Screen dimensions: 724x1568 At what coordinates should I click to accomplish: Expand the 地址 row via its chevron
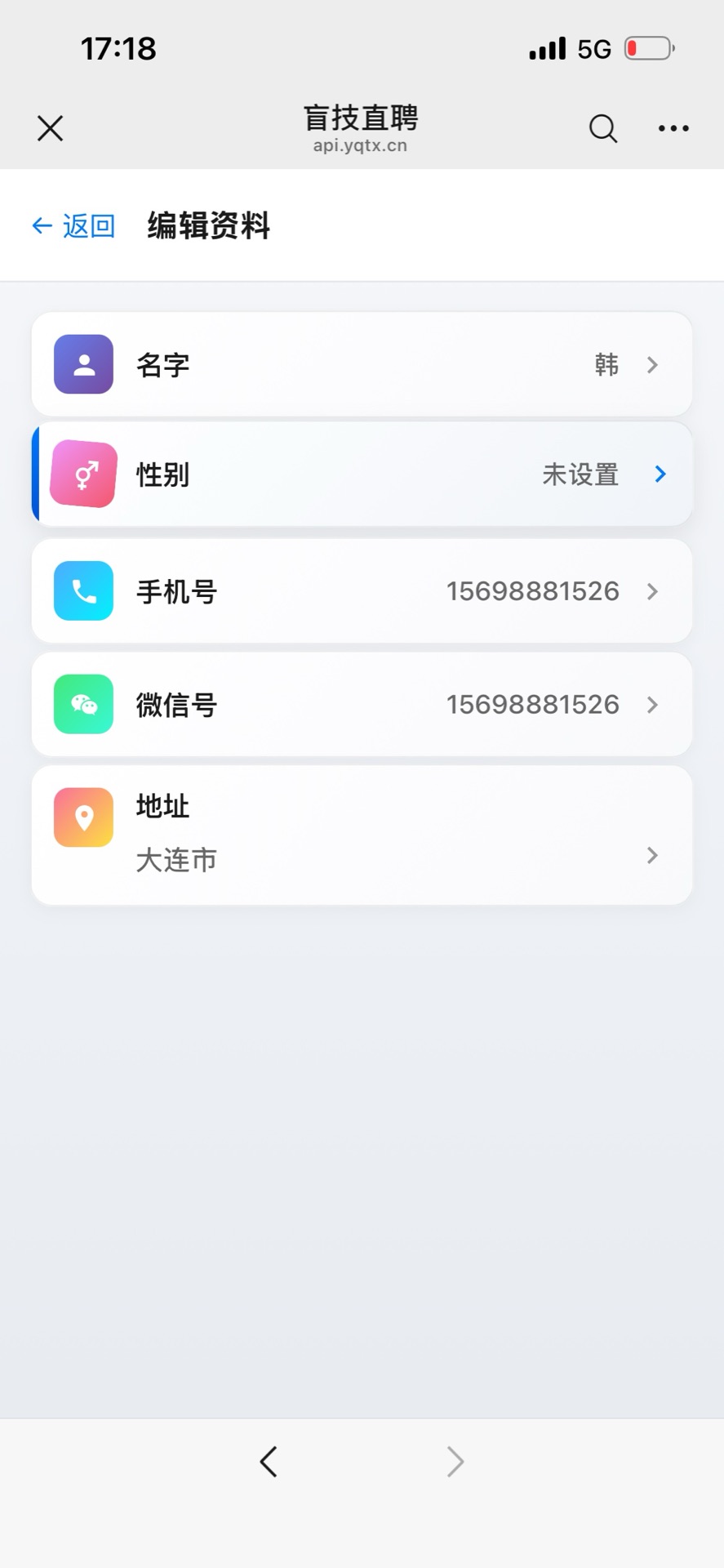(651, 856)
